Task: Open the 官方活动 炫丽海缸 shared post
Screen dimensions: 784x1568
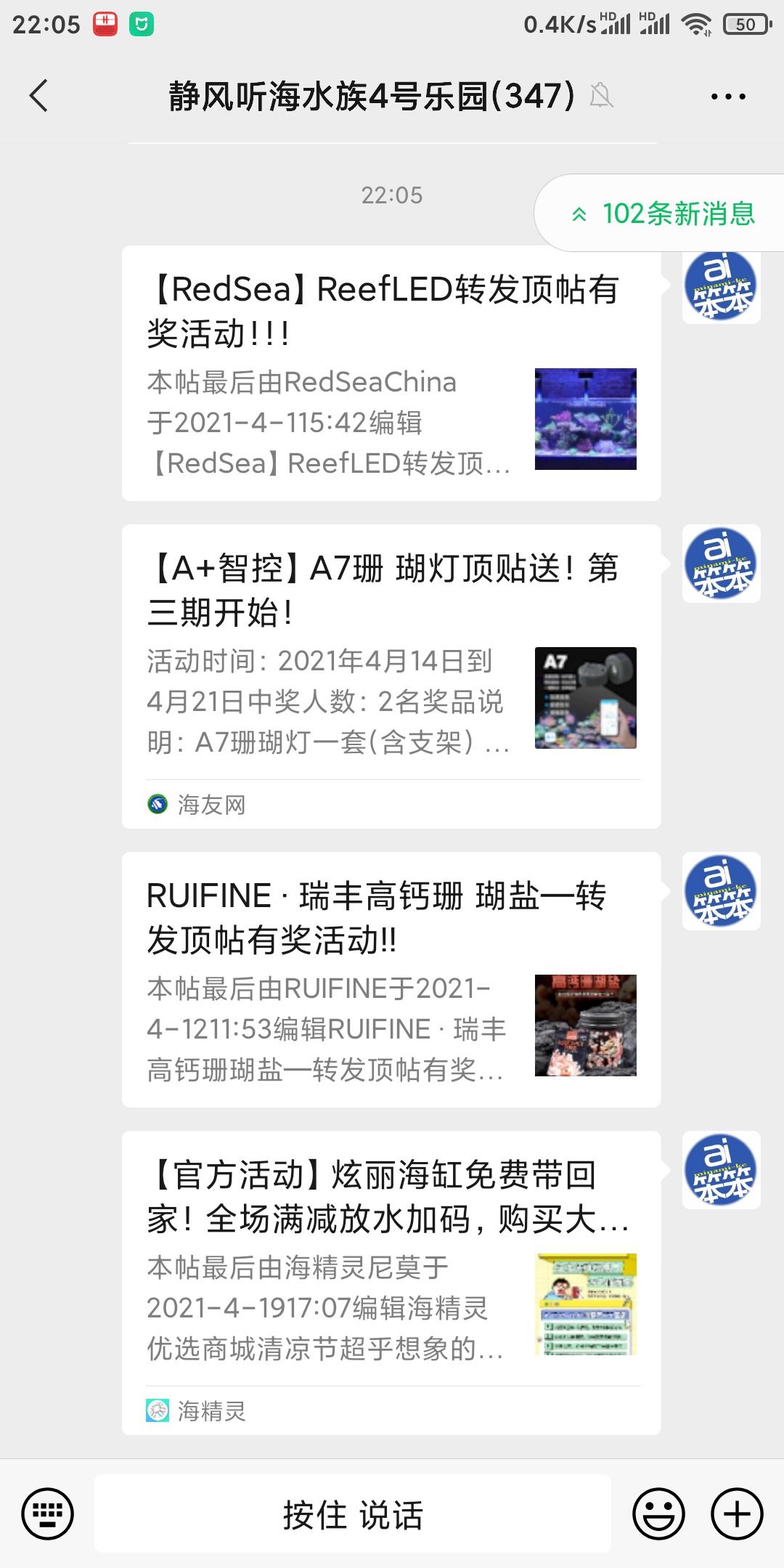Action: [x=391, y=1282]
